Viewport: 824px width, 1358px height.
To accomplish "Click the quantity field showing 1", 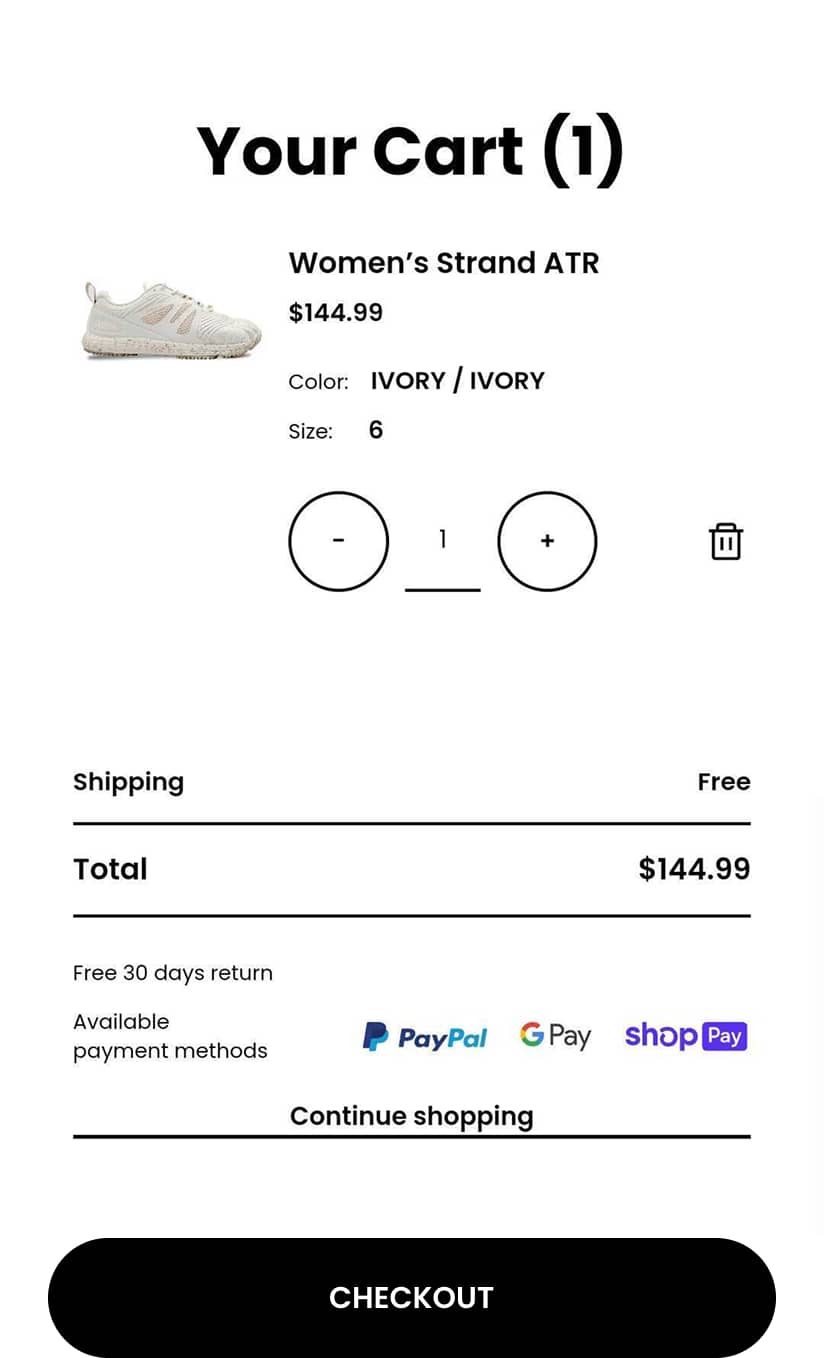I will [443, 541].
